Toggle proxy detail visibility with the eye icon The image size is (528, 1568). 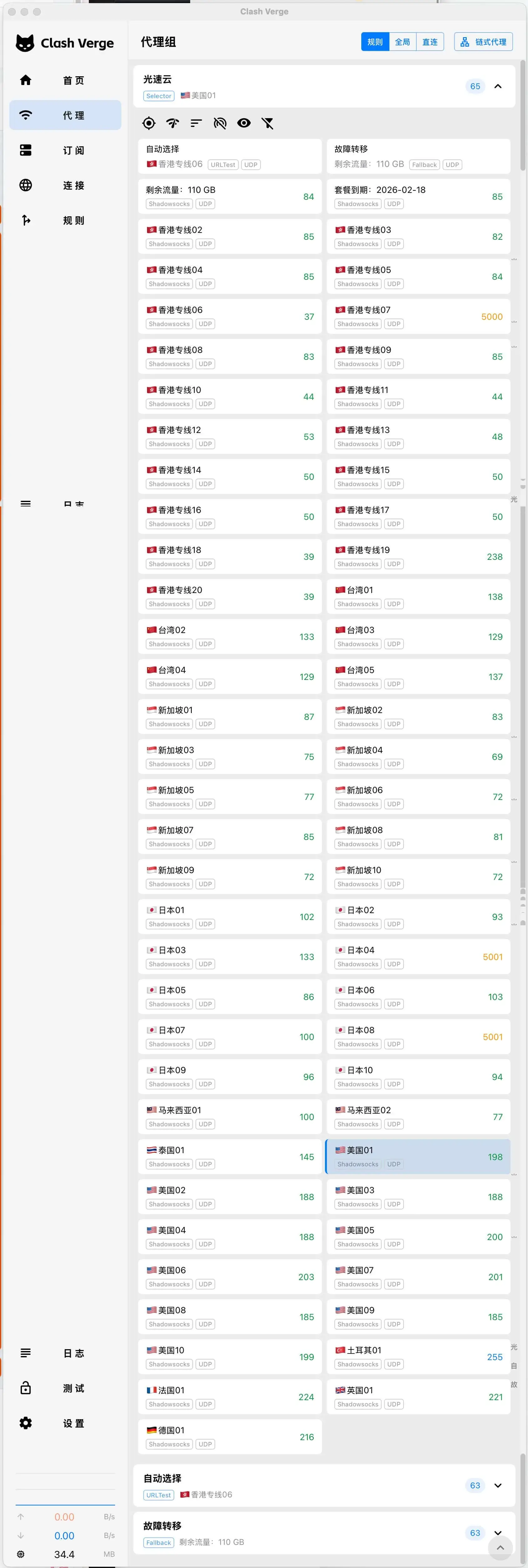(244, 123)
